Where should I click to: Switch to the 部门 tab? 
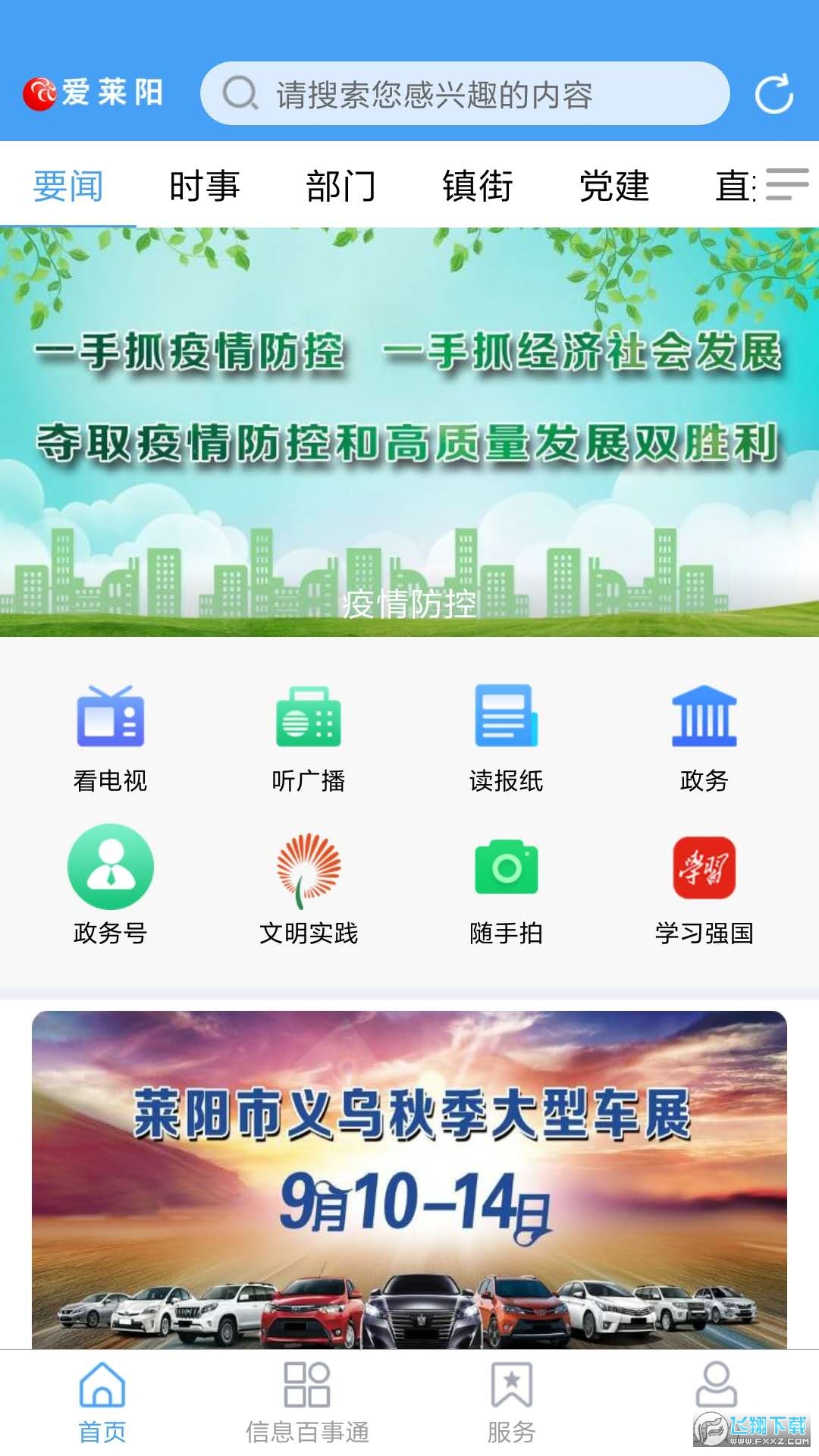pos(340,186)
